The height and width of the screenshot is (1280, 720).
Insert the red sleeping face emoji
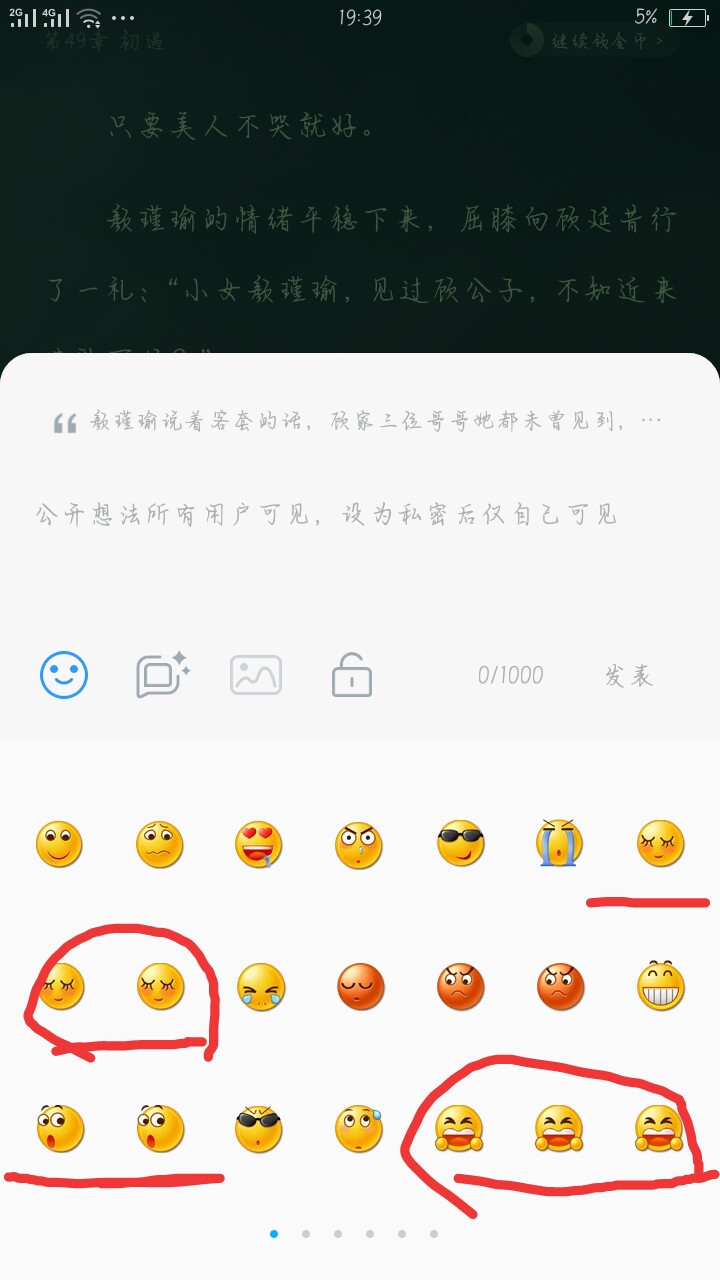click(360, 987)
